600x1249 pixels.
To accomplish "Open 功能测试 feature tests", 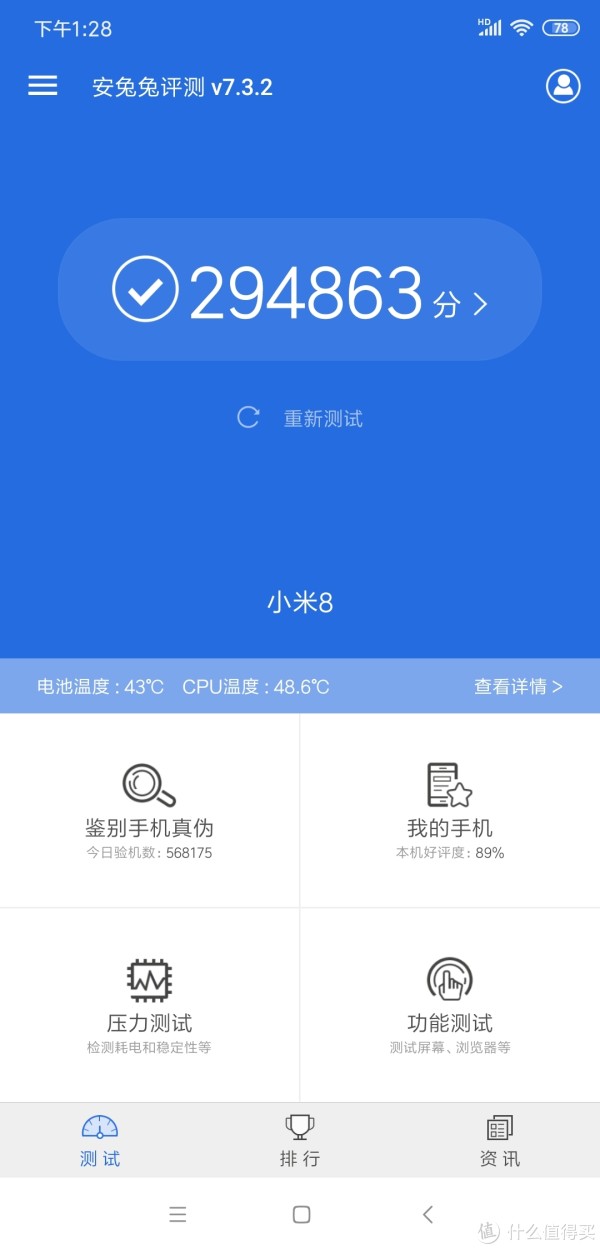I will [x=450, y=1005].
